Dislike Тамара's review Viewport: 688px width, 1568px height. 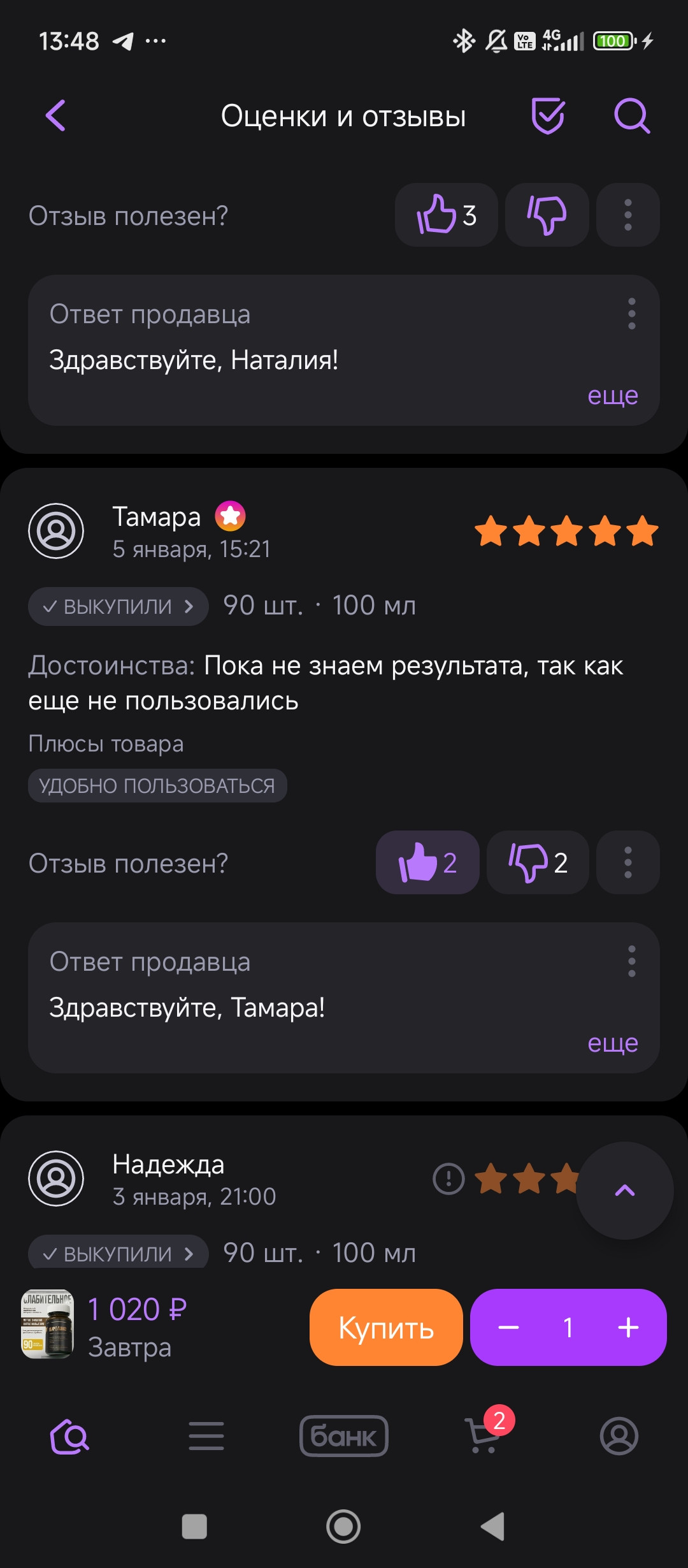pos(538,862)
